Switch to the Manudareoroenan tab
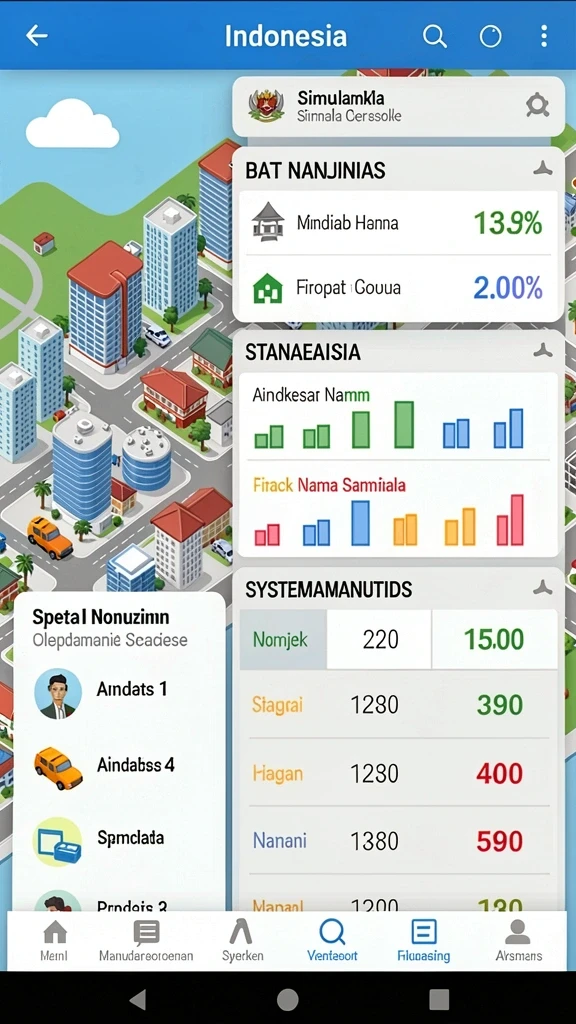Screen dimensions: 576x1024 146,941
